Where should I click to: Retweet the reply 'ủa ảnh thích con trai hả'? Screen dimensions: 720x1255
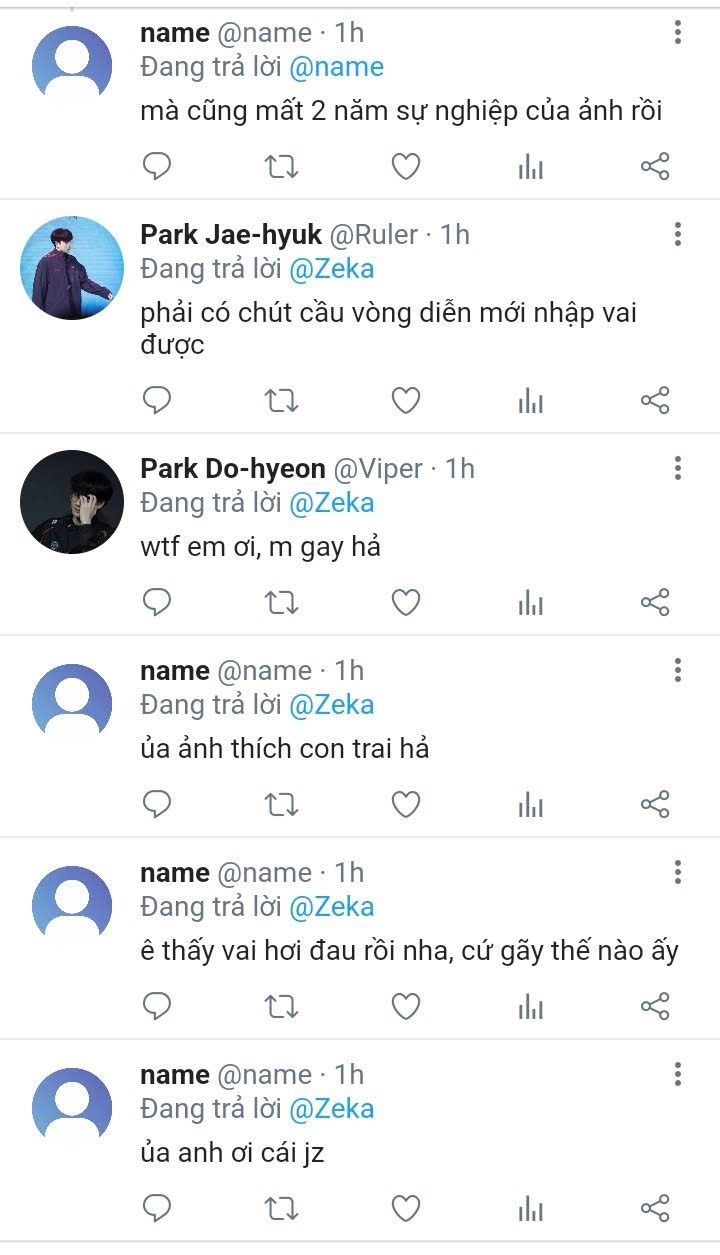[281, 804]
